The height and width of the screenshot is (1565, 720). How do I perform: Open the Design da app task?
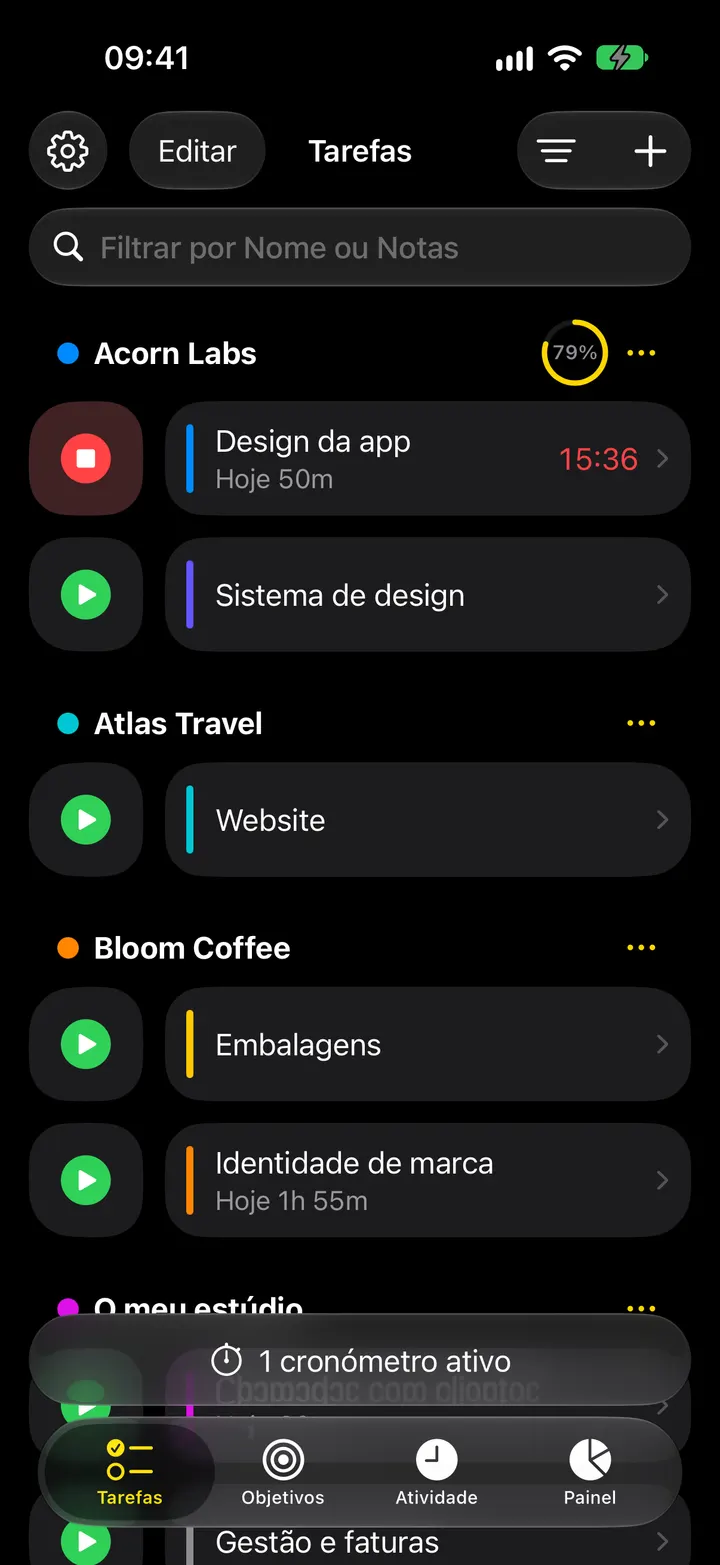tap(428, 459)
